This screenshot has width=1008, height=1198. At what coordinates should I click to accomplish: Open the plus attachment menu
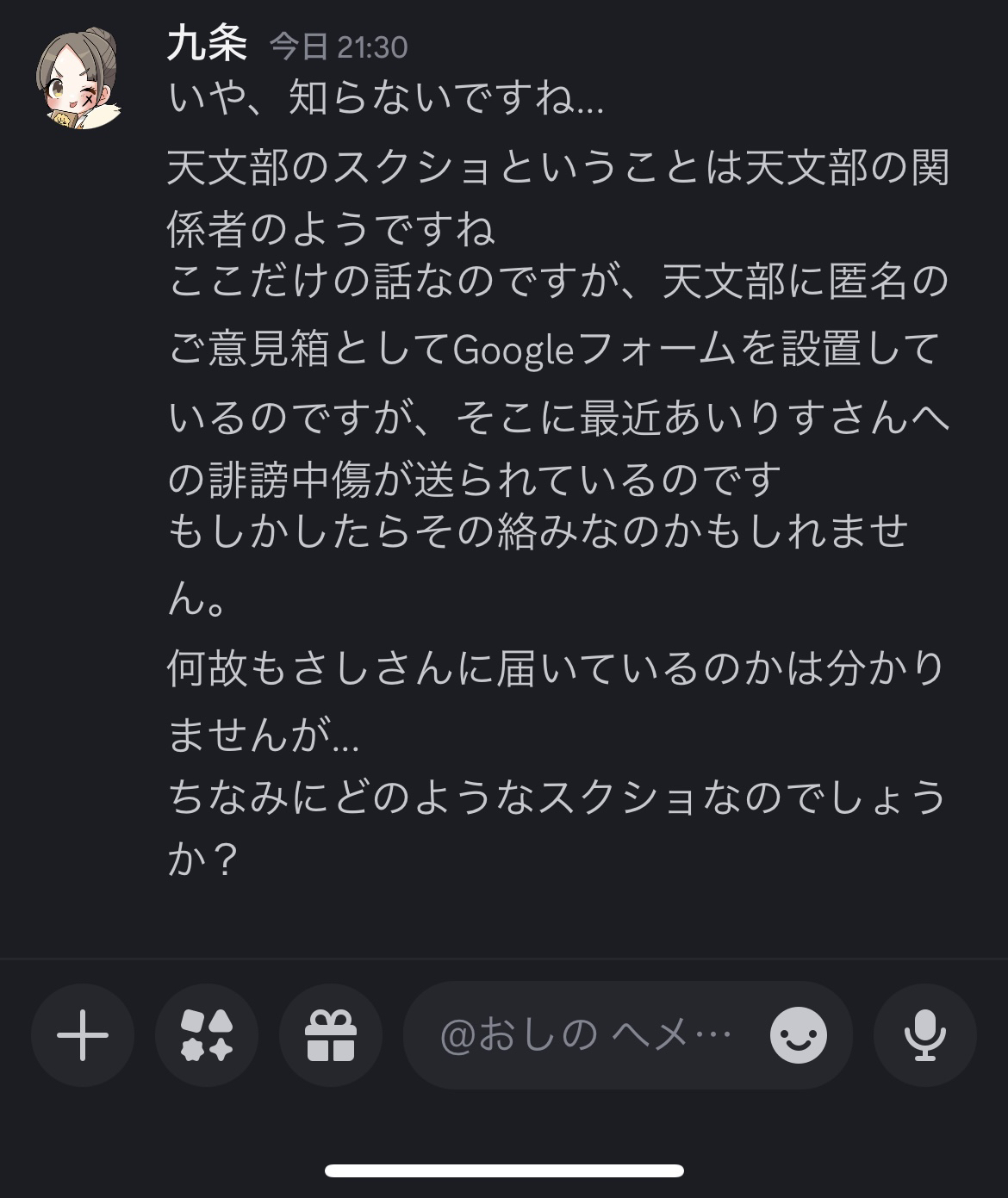click(x=83, y=1034)
